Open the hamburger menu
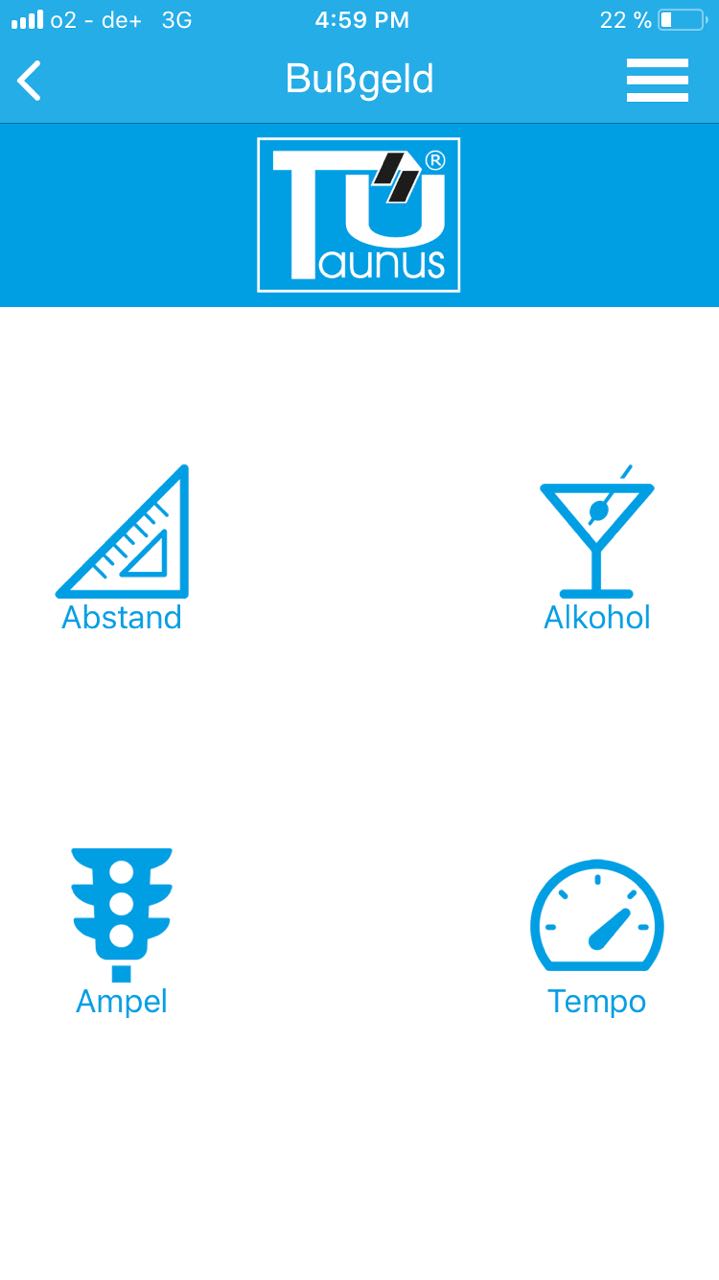The width and height of the screenshot is (719, 1280). click(657, 80)
